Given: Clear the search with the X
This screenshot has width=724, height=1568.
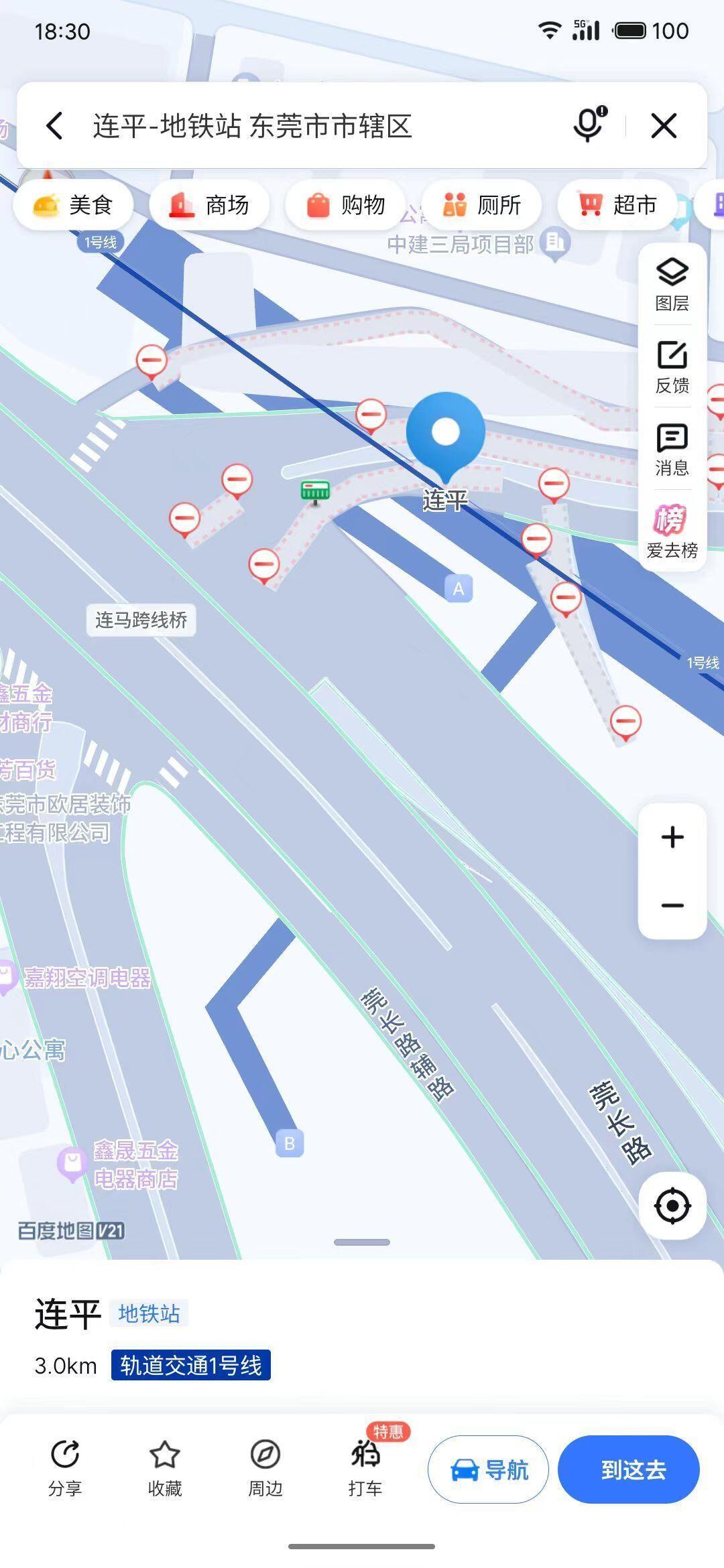Looking at the screenshot, I should 664,125.
